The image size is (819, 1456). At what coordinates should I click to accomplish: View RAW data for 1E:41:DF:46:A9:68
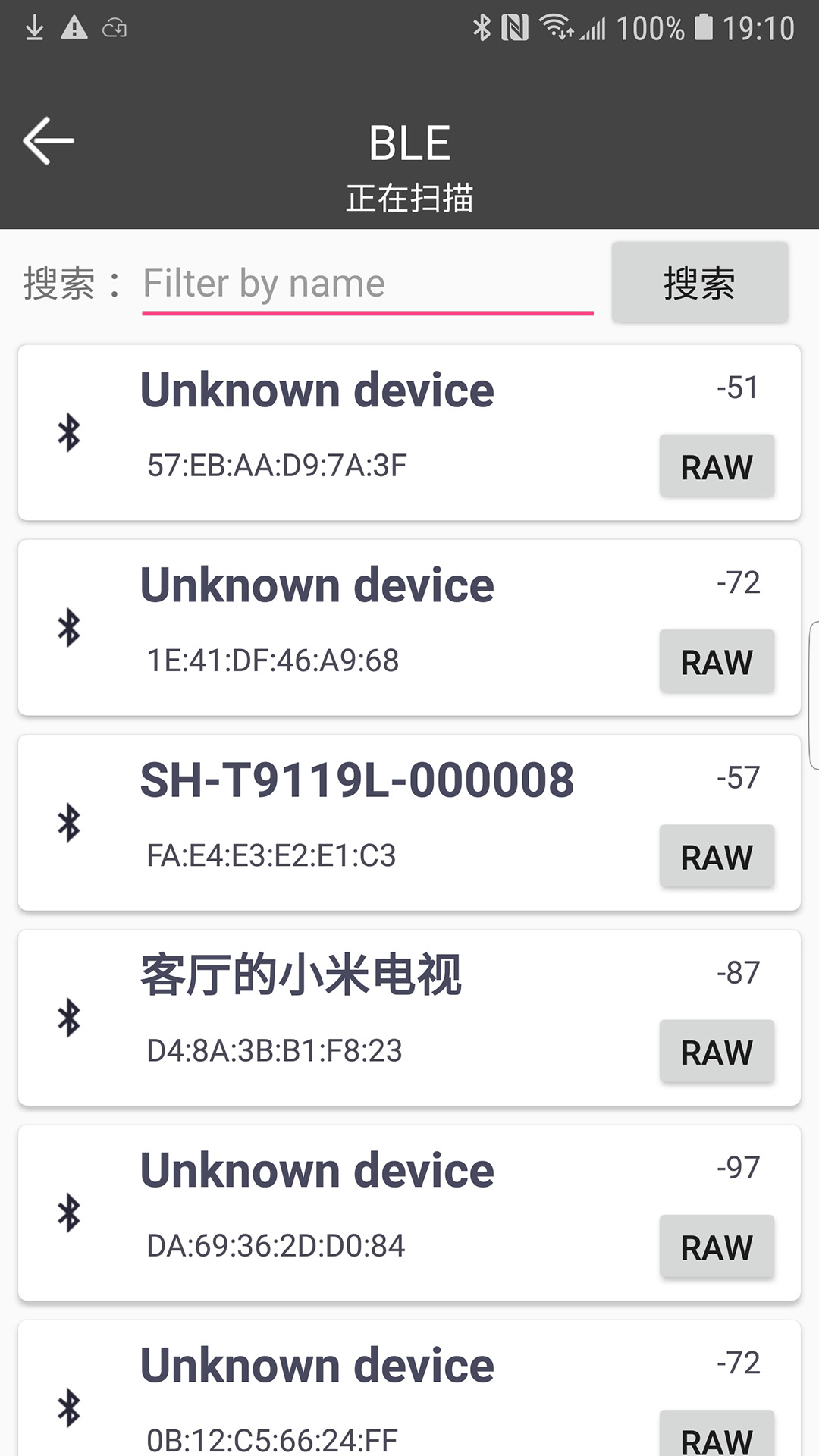pos(717,661)
